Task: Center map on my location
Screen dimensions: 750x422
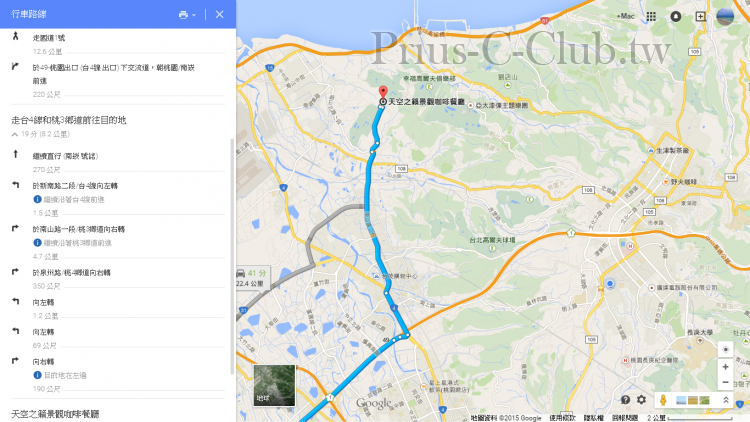Action: click(x=726, y=349)
